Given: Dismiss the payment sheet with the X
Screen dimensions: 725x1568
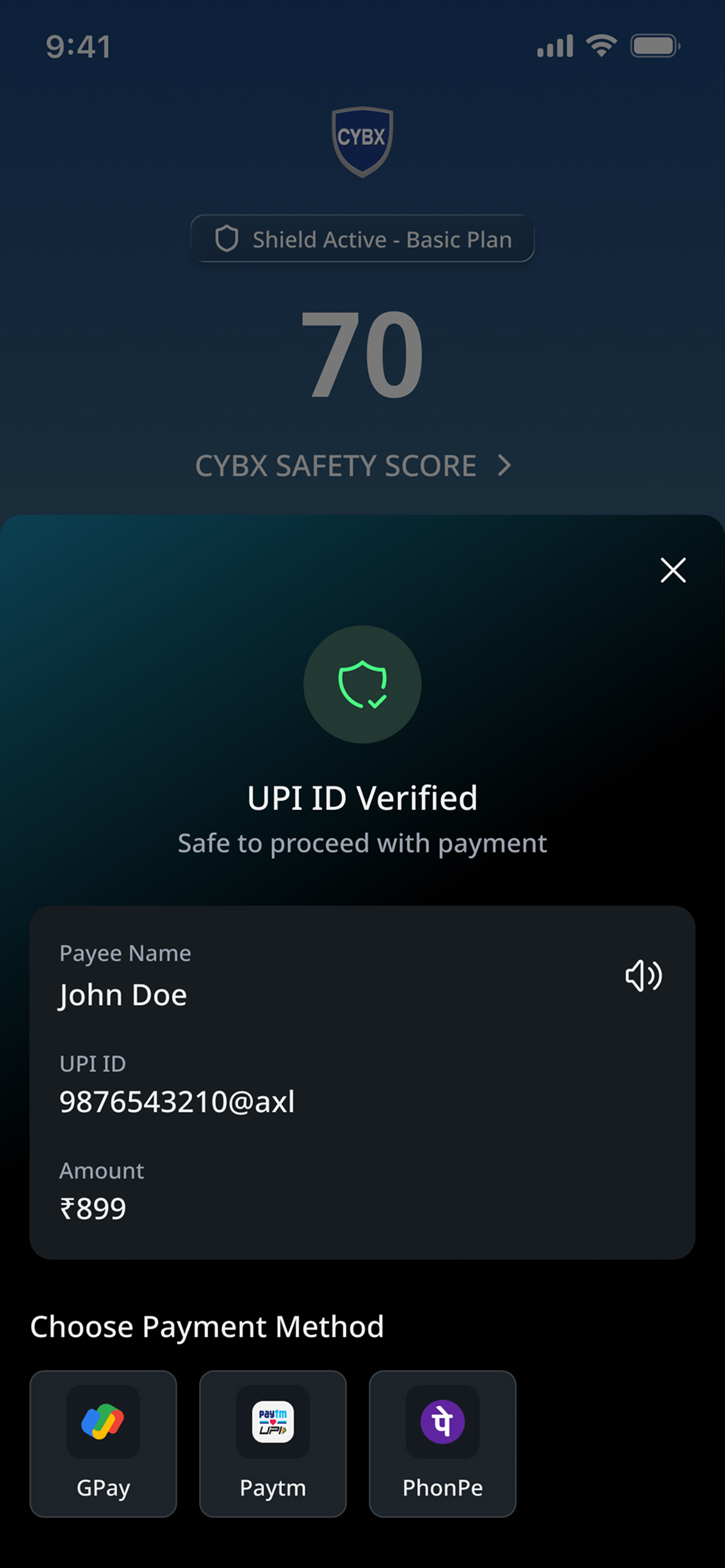Looking at the screenshot, I should click(x=672, y=570).
